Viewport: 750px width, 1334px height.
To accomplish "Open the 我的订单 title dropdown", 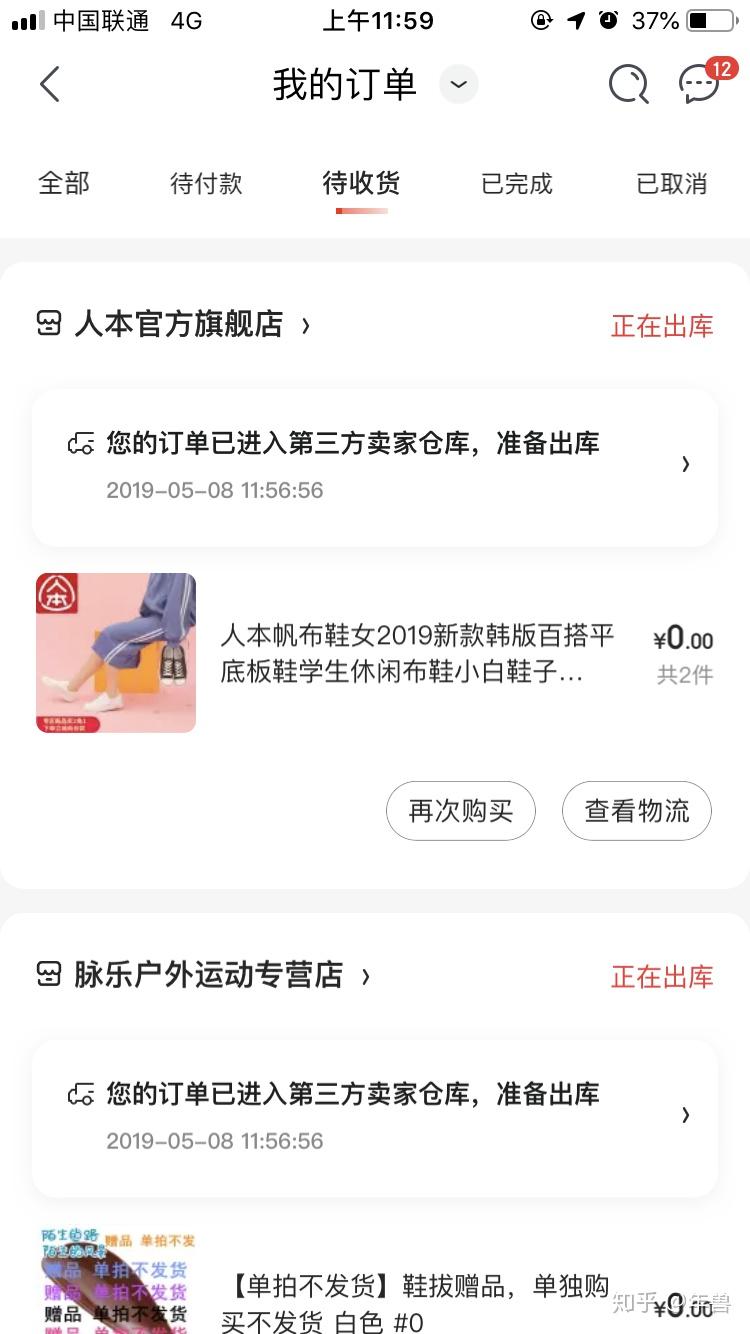I will coord(457,85).
